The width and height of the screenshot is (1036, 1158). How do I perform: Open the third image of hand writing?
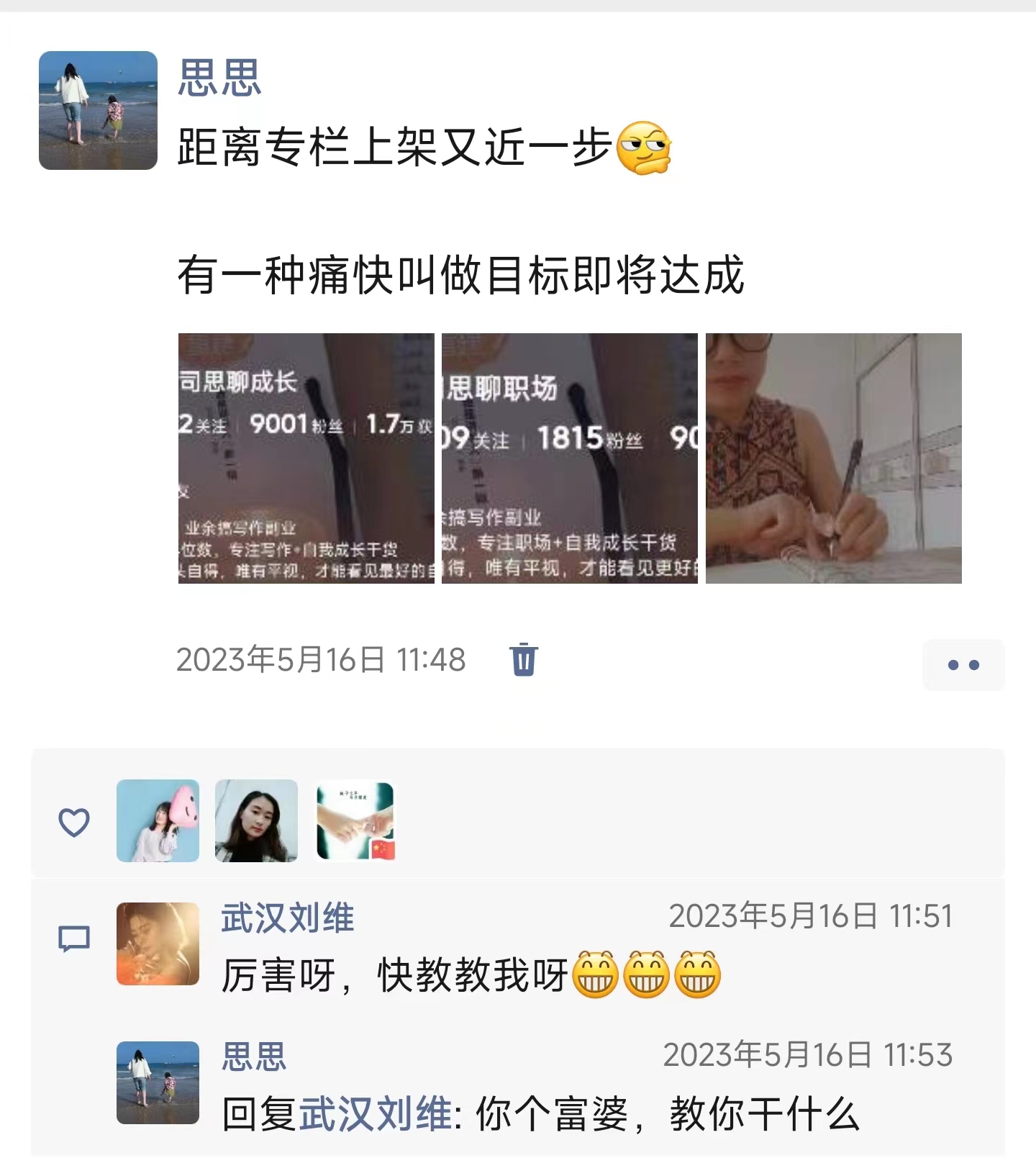tap(833, 459)
